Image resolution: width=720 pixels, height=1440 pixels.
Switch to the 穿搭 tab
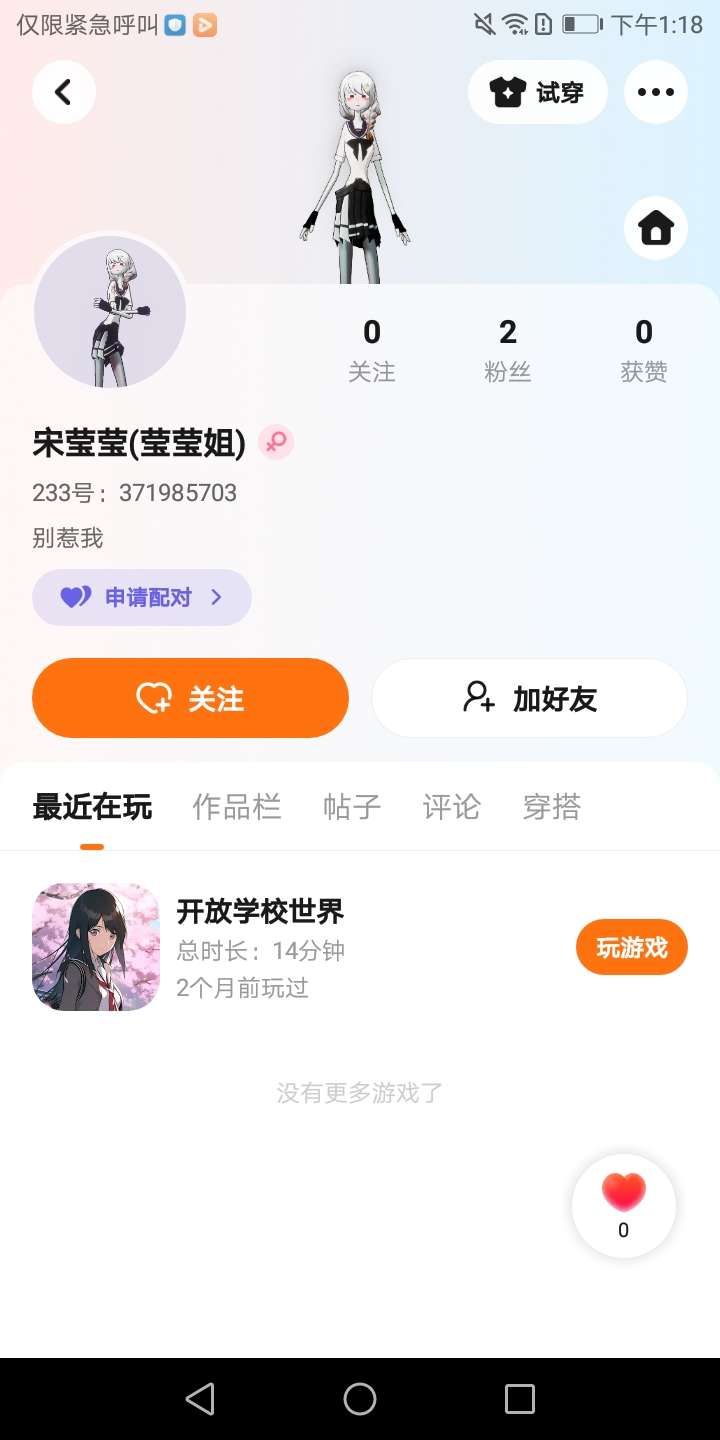552,807
